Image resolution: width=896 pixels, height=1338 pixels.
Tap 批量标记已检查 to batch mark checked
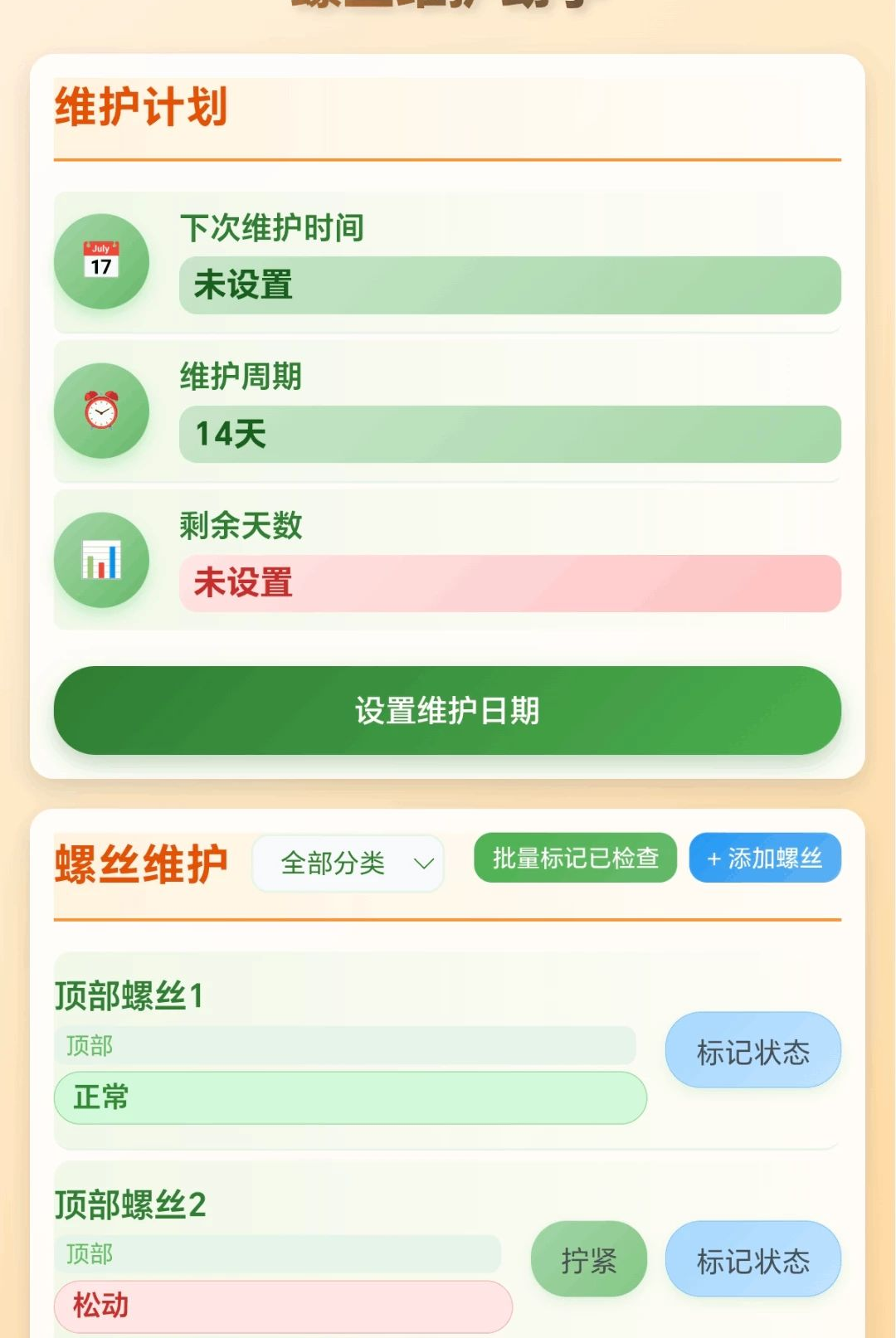[x=575, y=858]
